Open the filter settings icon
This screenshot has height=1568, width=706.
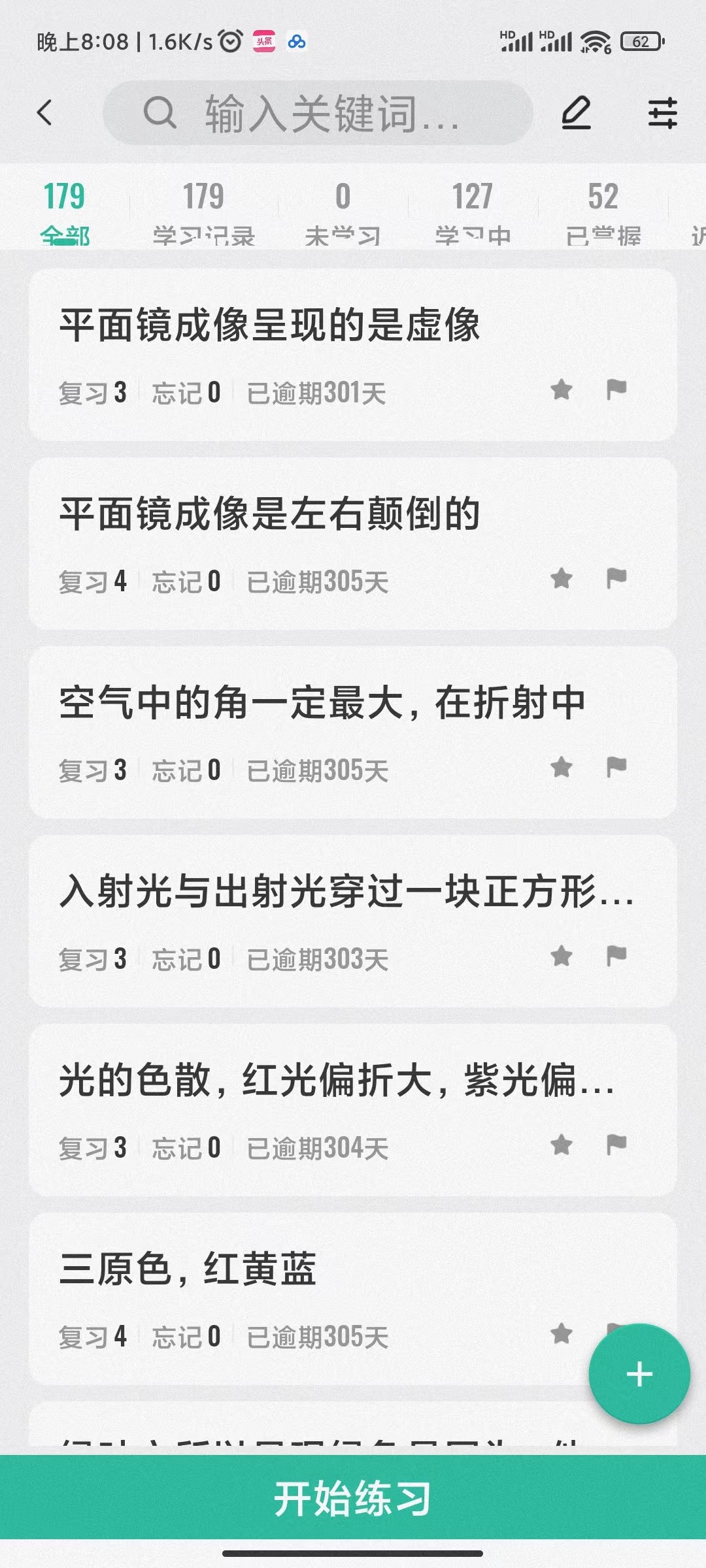coord(662,113)
